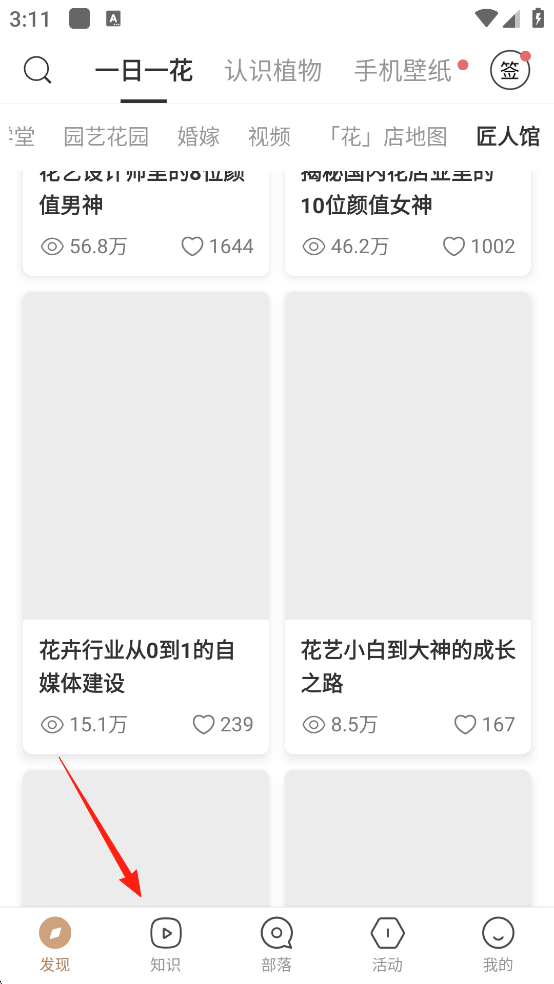Open the 花卉行业从0到1的自媒体建设 card
The height and width of the screenshot is (984, 554).
[x=146, y=523]
